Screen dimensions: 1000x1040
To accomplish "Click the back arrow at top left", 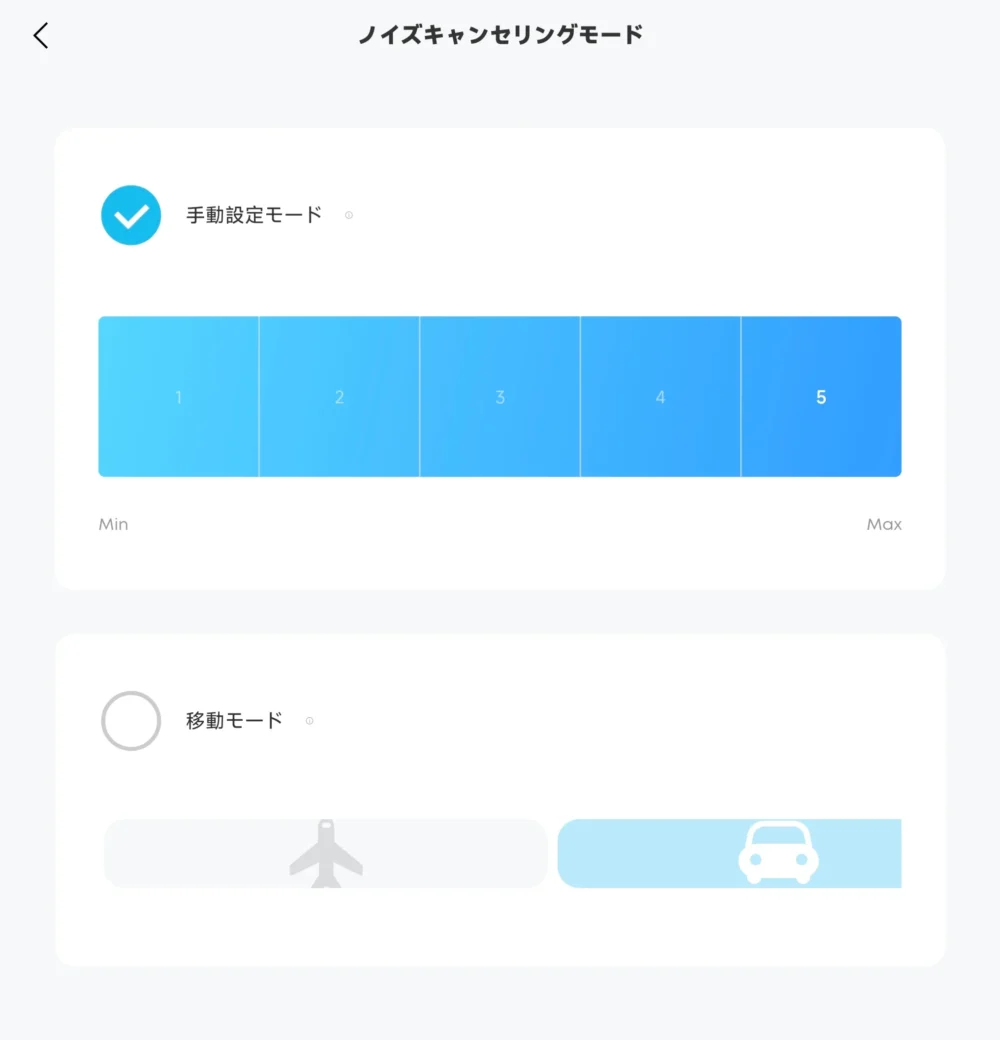I will coord(40,35).
